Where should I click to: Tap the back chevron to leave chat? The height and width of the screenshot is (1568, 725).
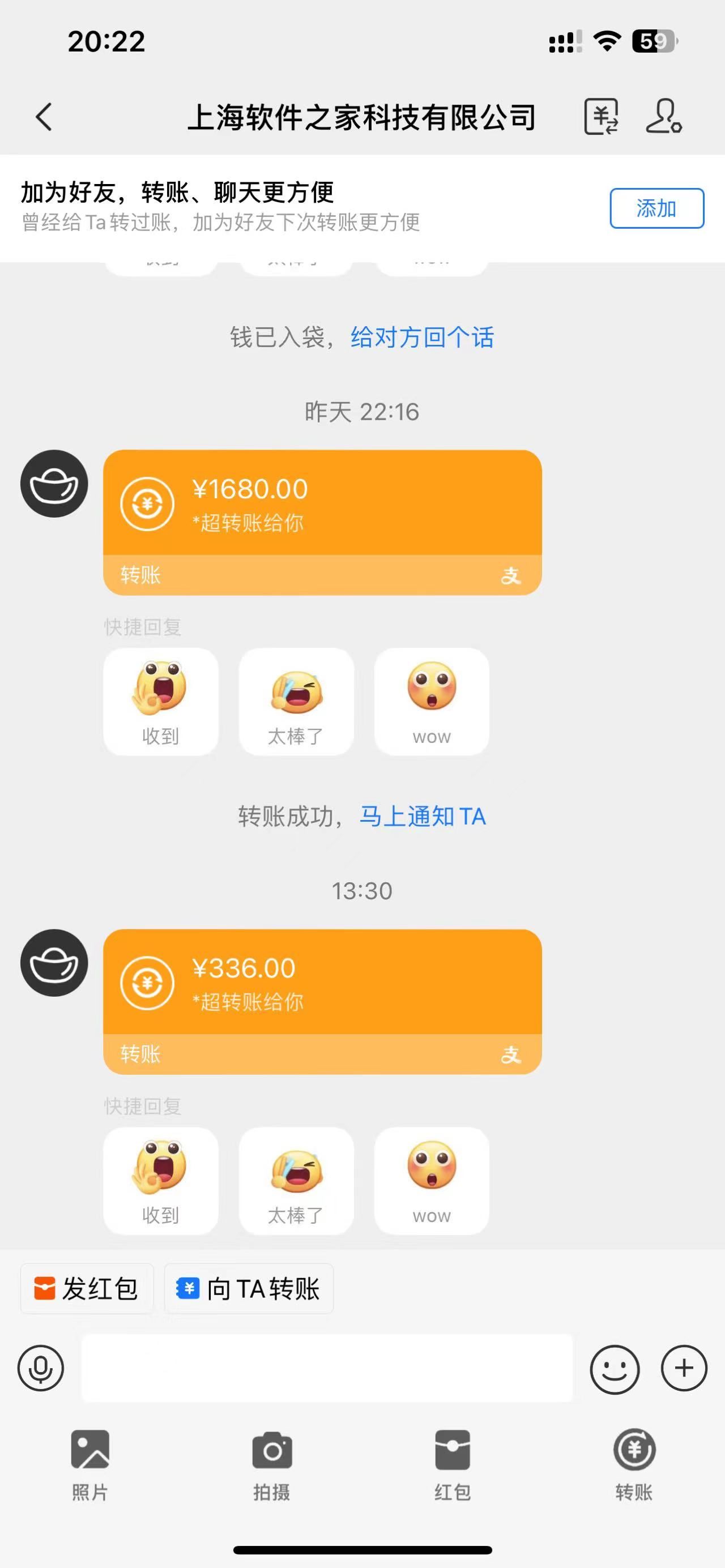[43, 117]
